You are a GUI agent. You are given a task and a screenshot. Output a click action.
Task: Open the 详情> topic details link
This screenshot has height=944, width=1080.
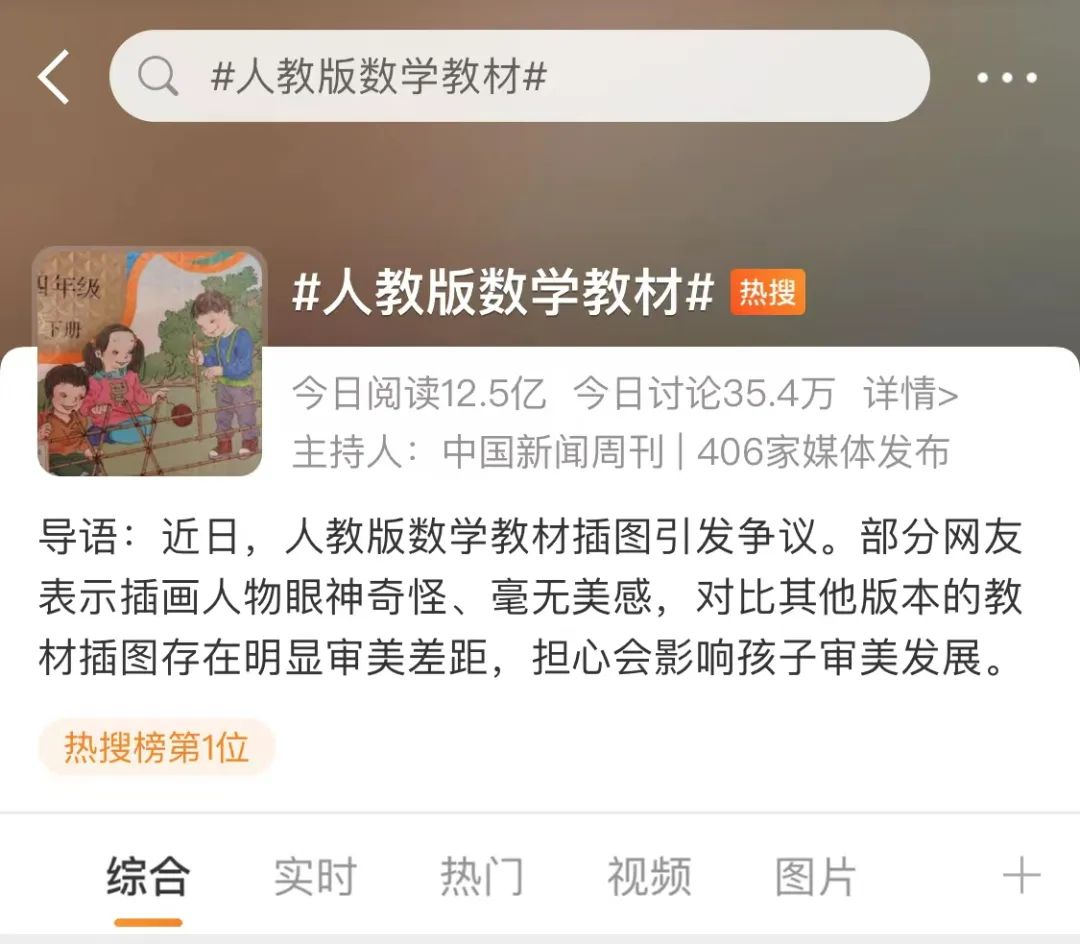pos(910,395)
